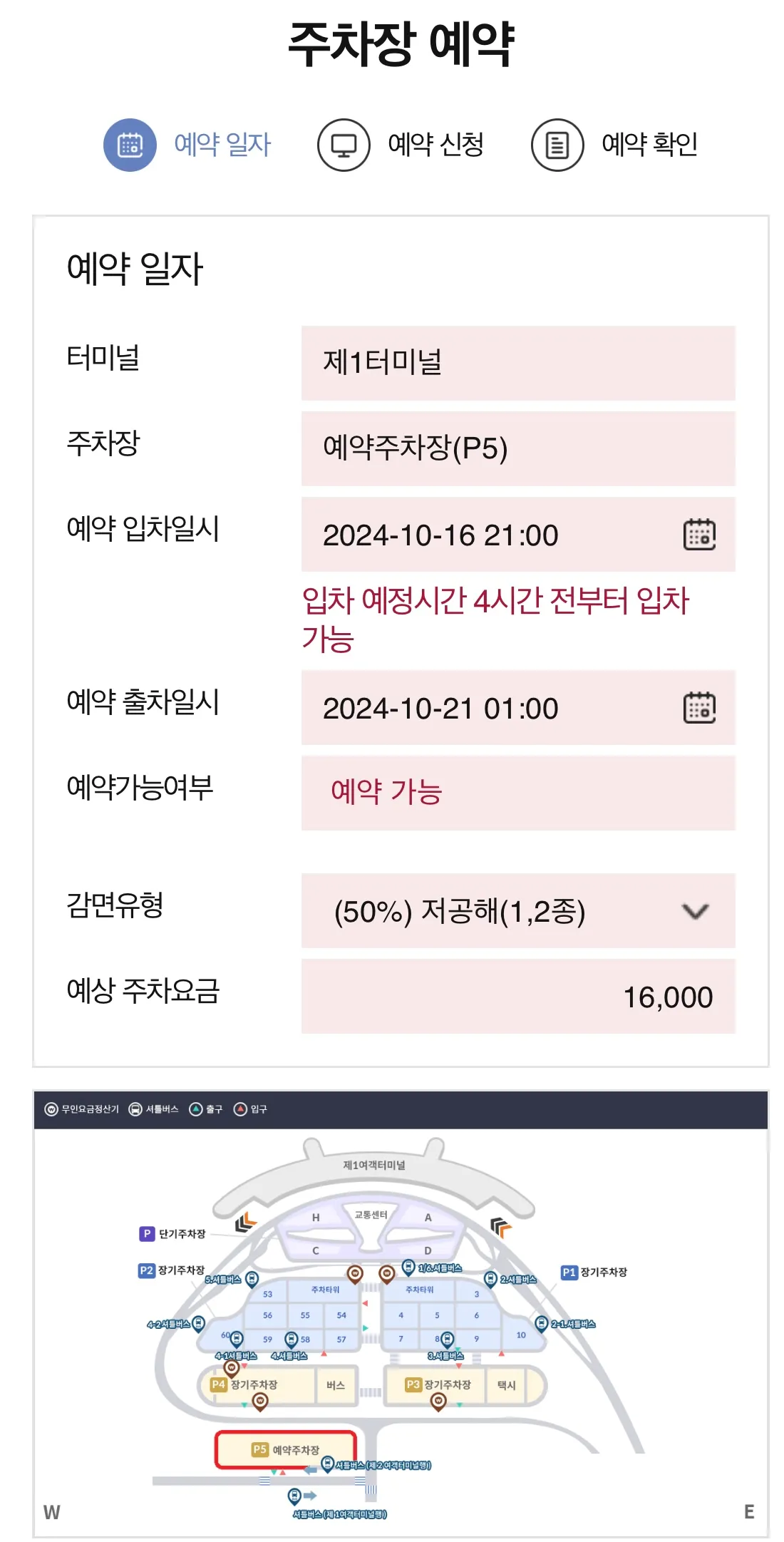
Task: Click the 셔틀버스 bus legend icon
Action: 137,1109
